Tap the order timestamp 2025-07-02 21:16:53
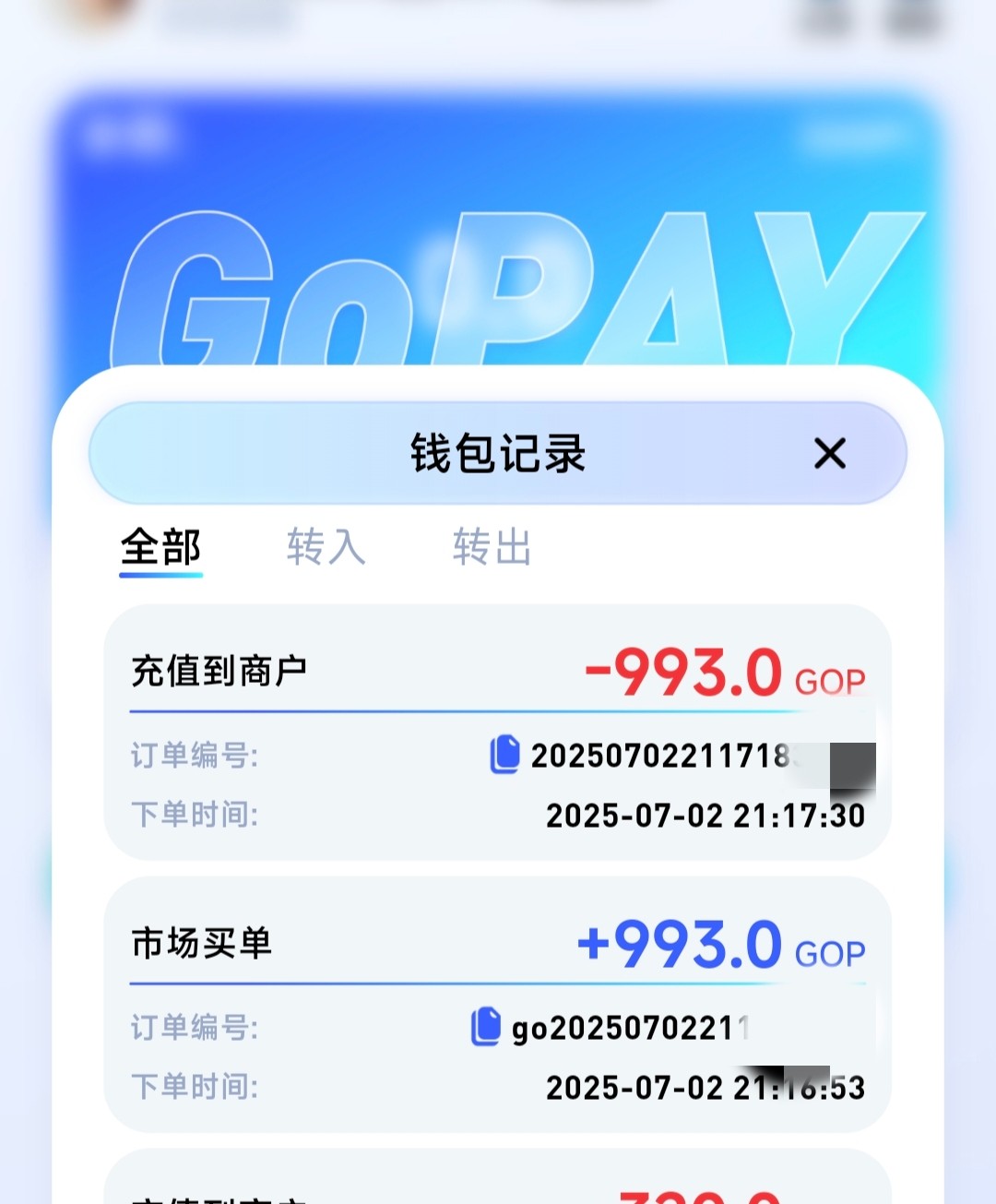 pyautogui.click(x=705, y=1088)
